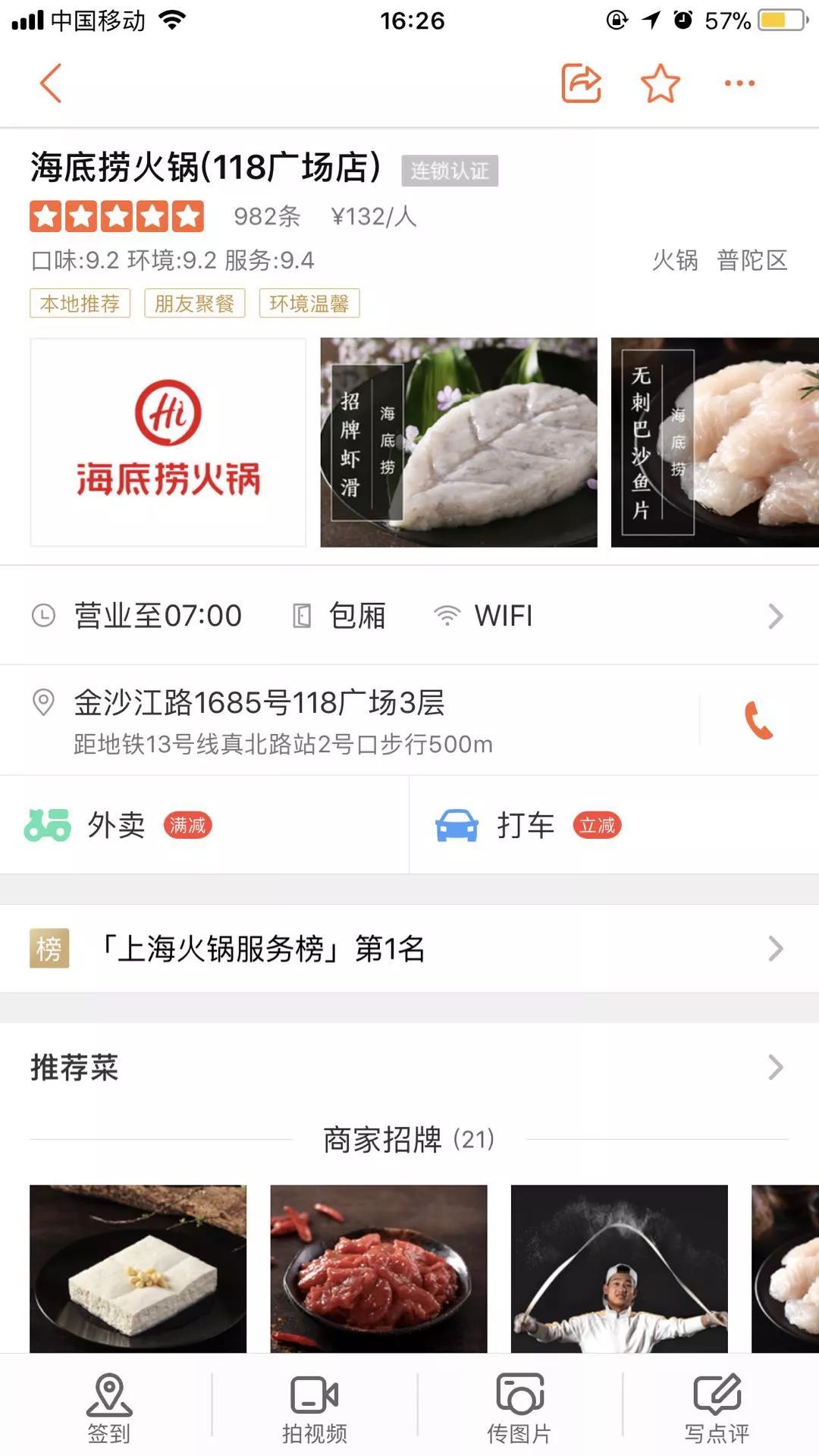Open 外卖 delivery option
The image size is (819, 1456).
click(118, 825)
